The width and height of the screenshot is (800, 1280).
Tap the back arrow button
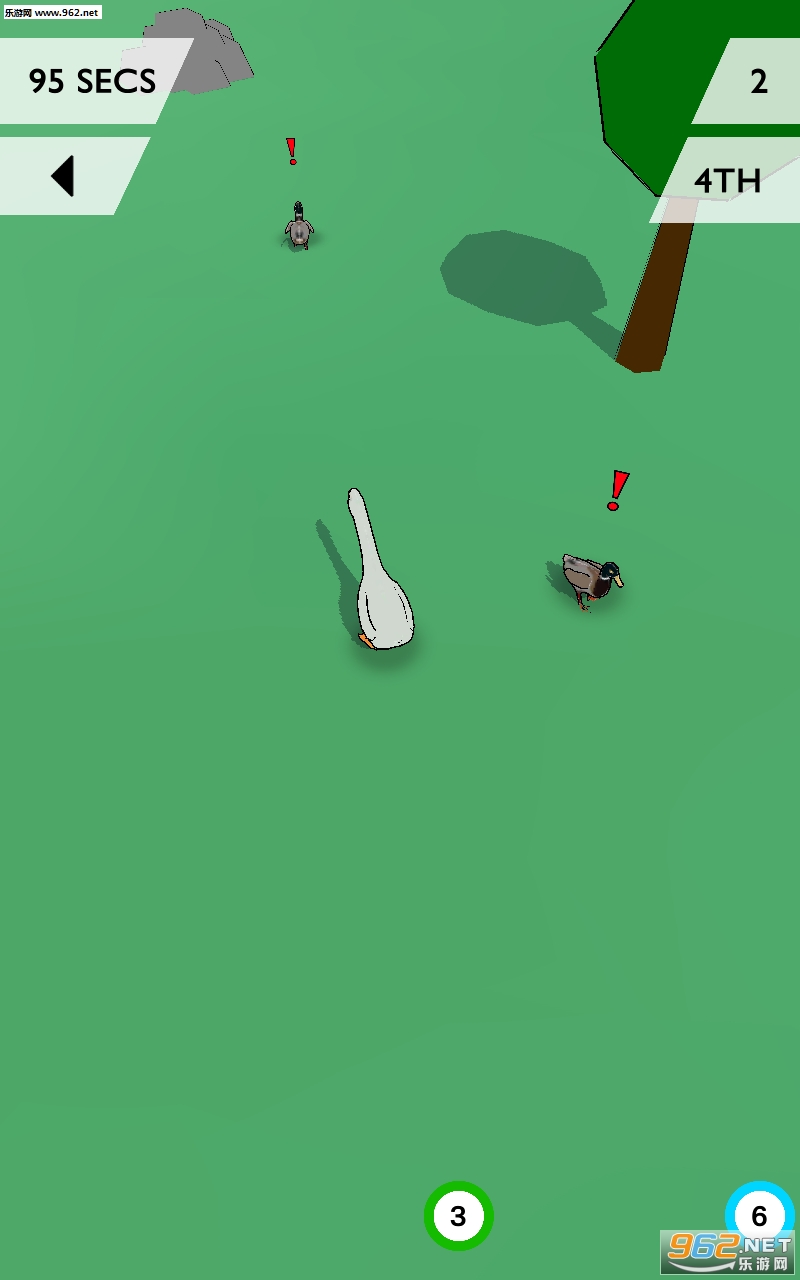(x=63, y=176)
